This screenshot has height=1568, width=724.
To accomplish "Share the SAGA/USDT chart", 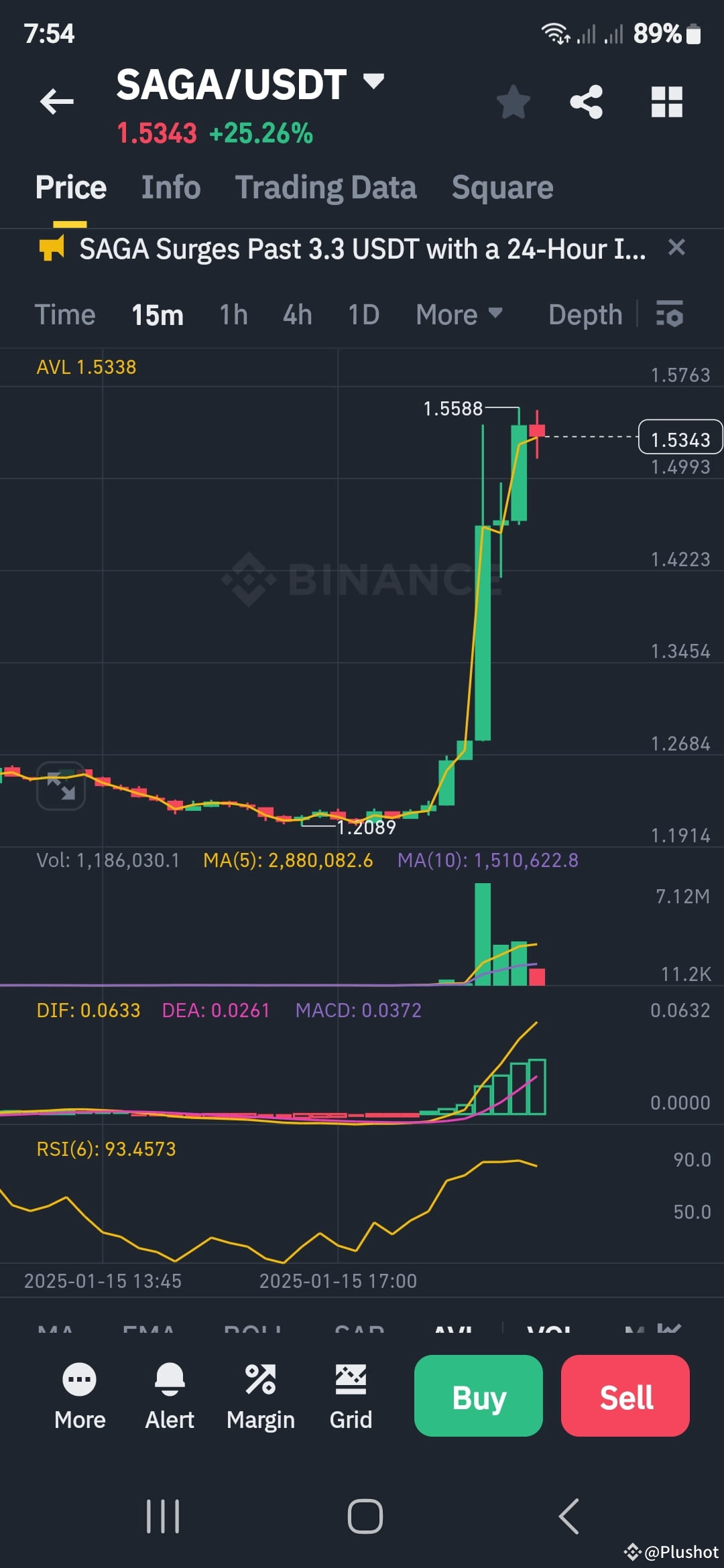I will pos(585,102).
